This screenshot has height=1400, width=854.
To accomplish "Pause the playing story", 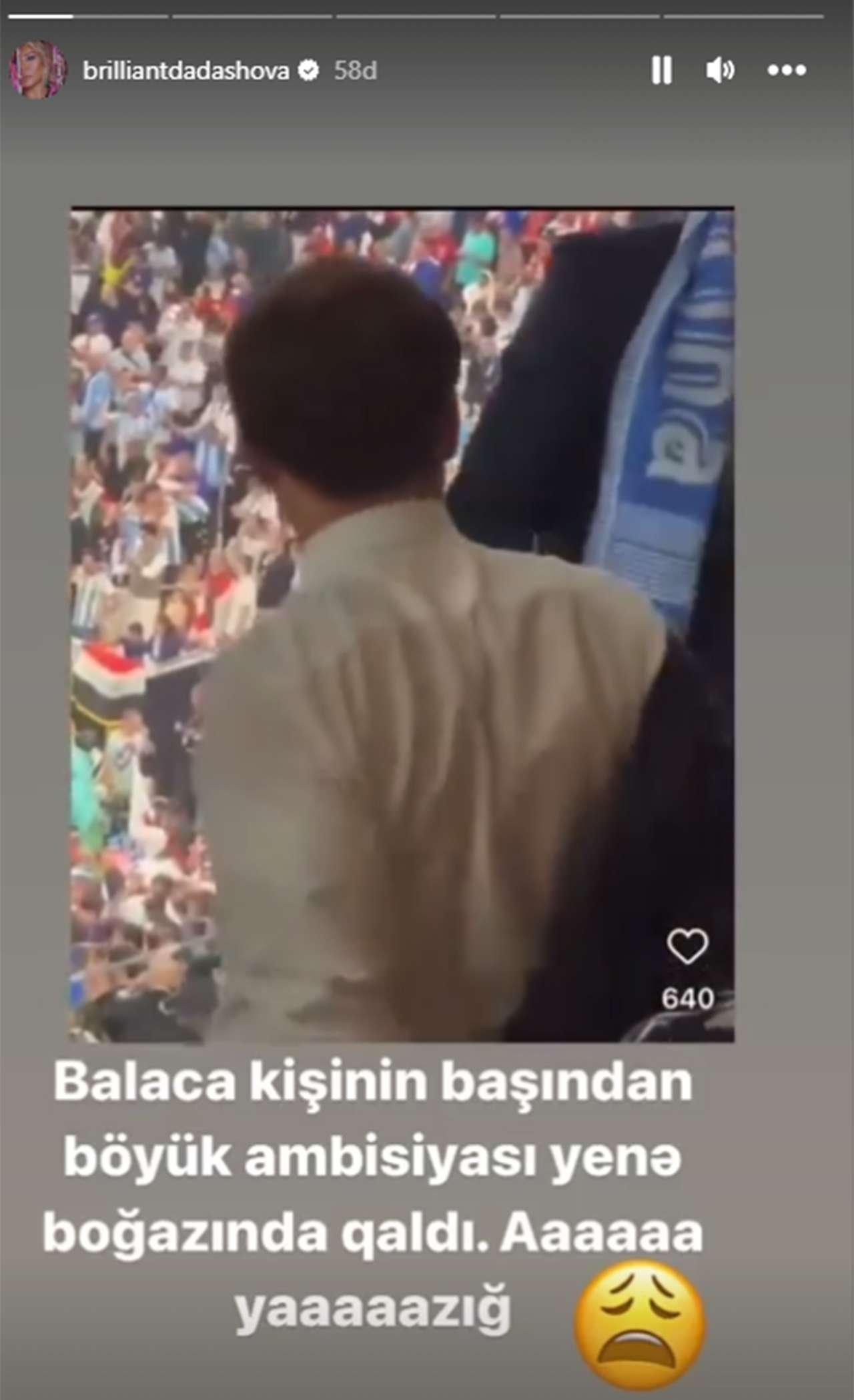I will point(661,70).
